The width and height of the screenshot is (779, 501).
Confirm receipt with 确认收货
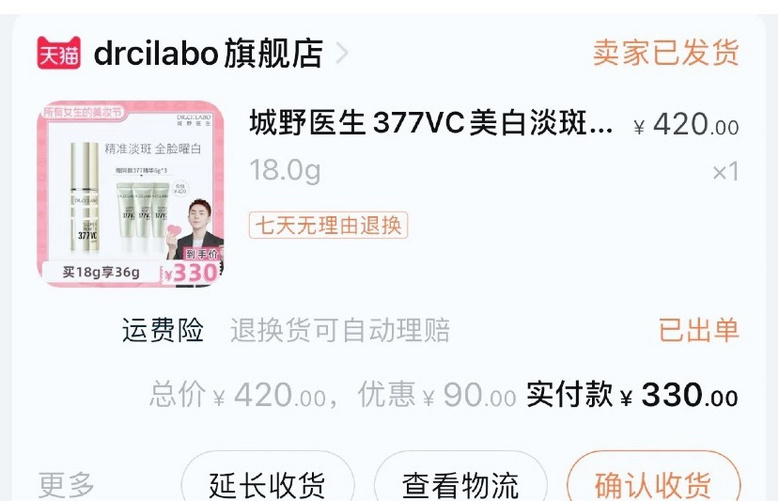[653, 484]
